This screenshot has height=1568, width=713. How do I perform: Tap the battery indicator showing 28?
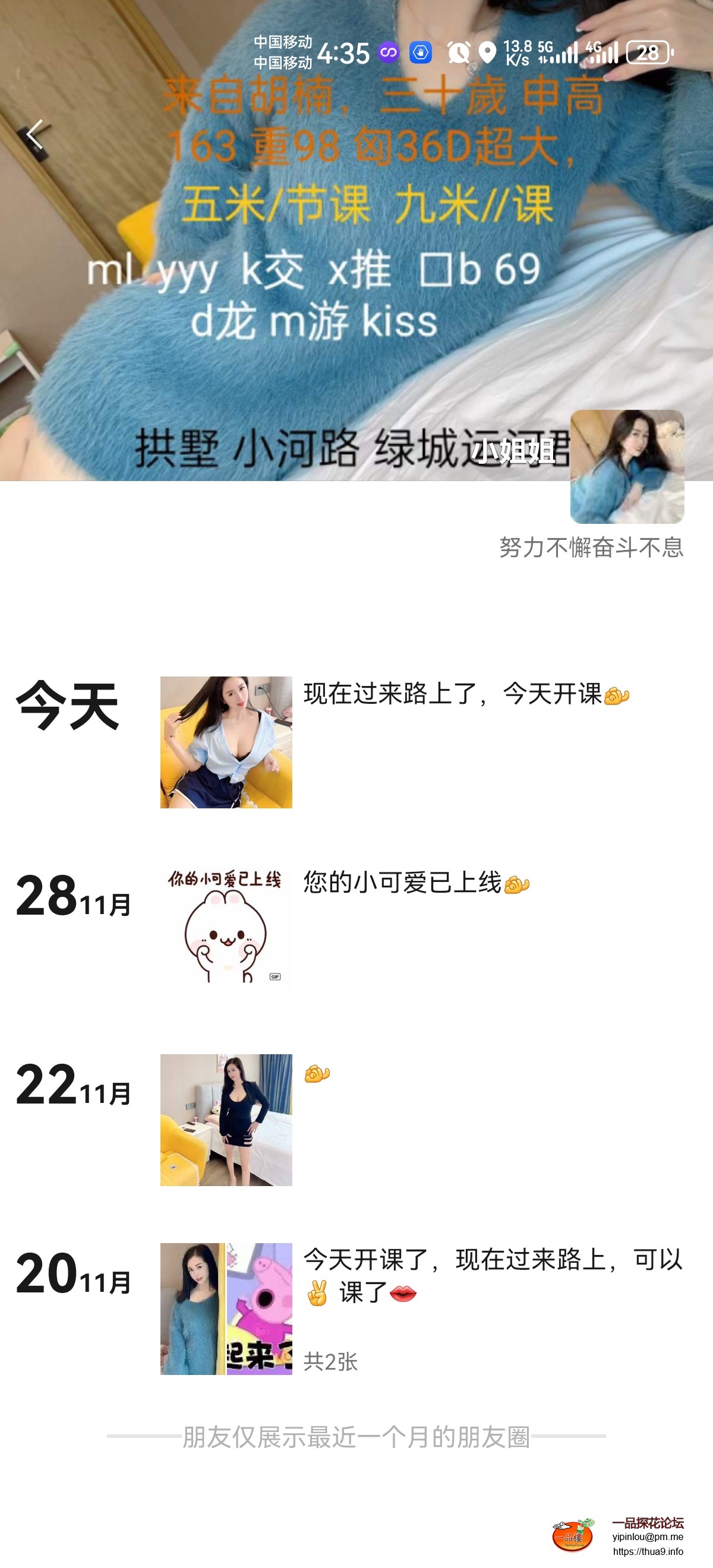tap(647, 54)
